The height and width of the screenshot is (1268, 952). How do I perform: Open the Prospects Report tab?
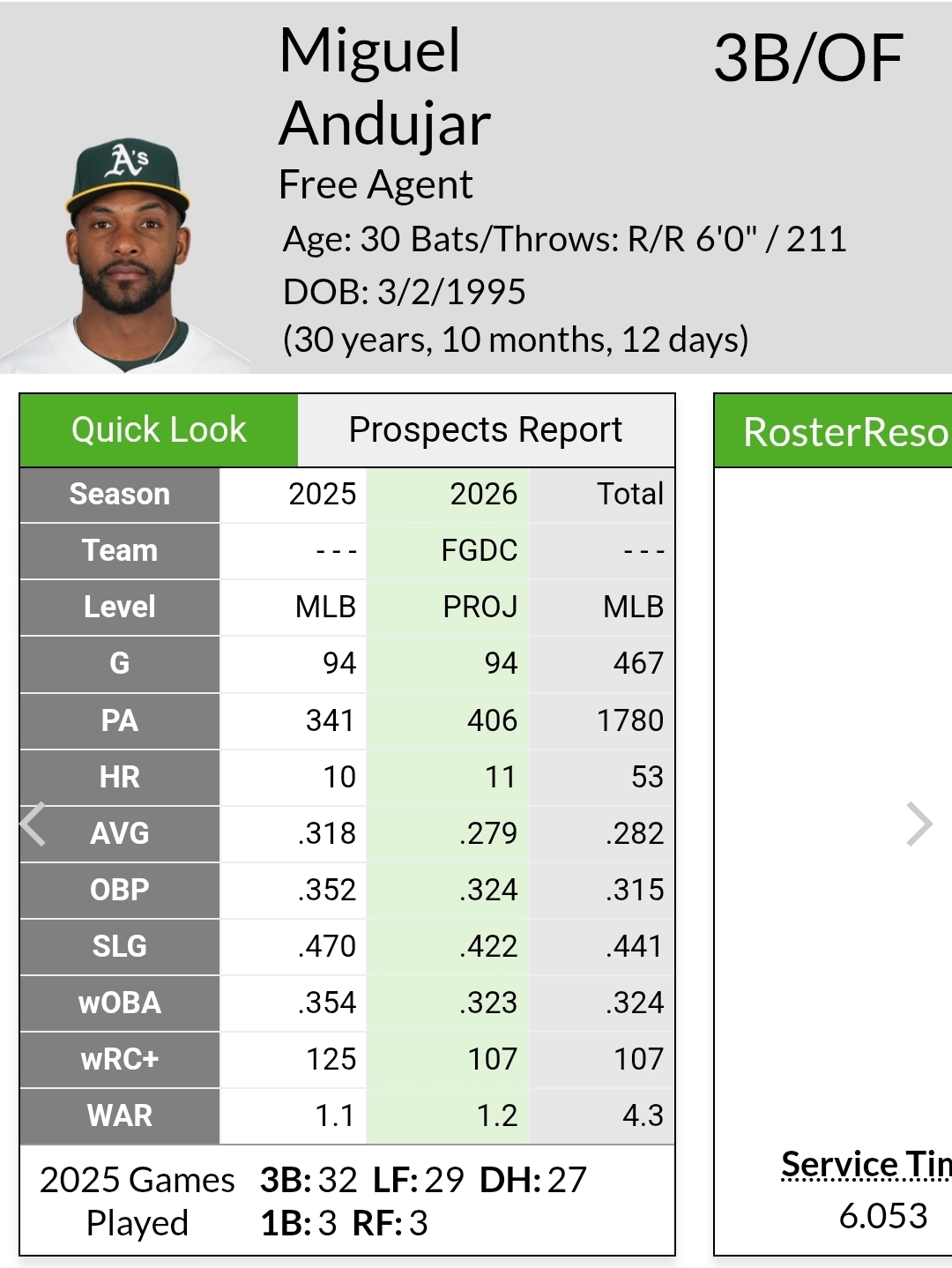click(x=486, y=430)
